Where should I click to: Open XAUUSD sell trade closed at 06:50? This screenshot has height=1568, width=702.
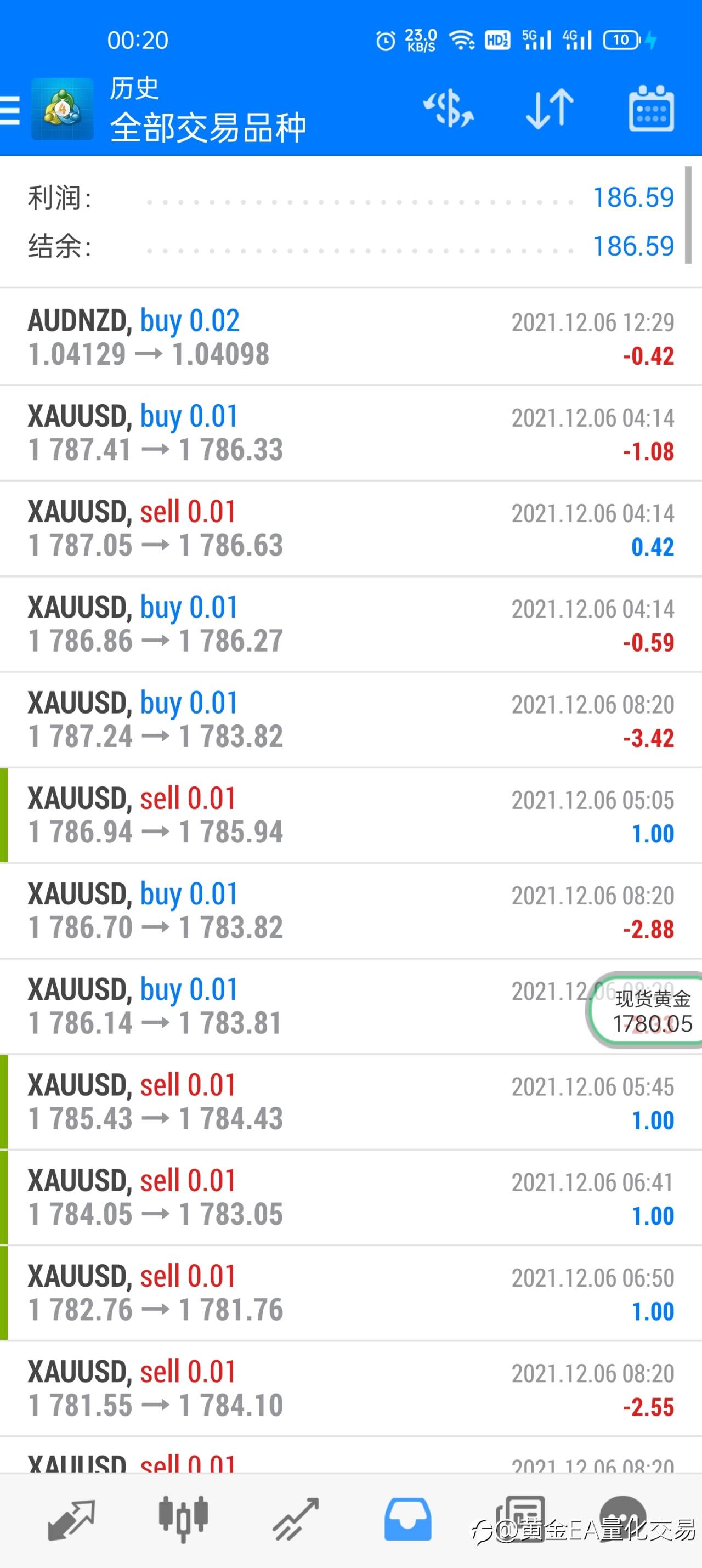[x=350, y=1293]
